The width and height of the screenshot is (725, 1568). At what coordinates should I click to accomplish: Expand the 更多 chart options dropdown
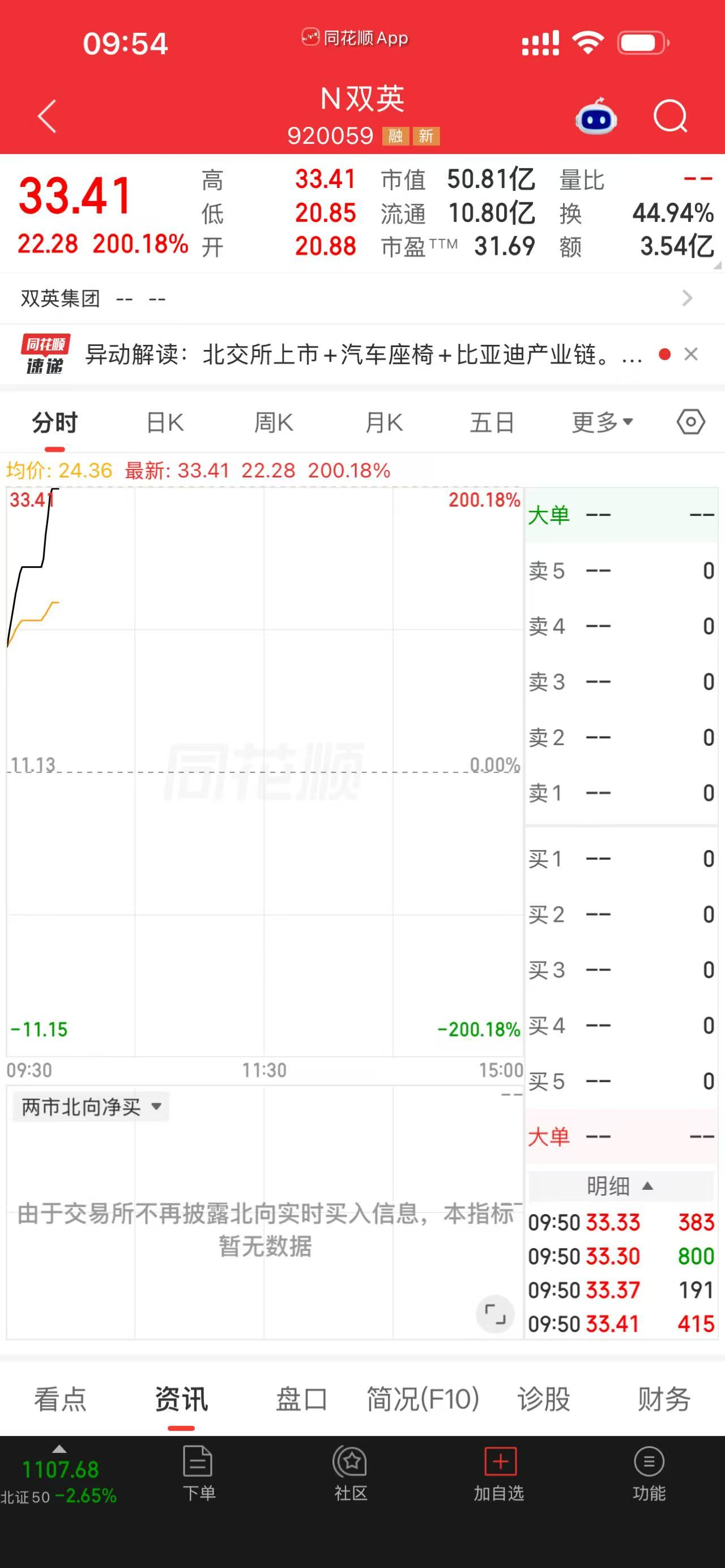603,422
